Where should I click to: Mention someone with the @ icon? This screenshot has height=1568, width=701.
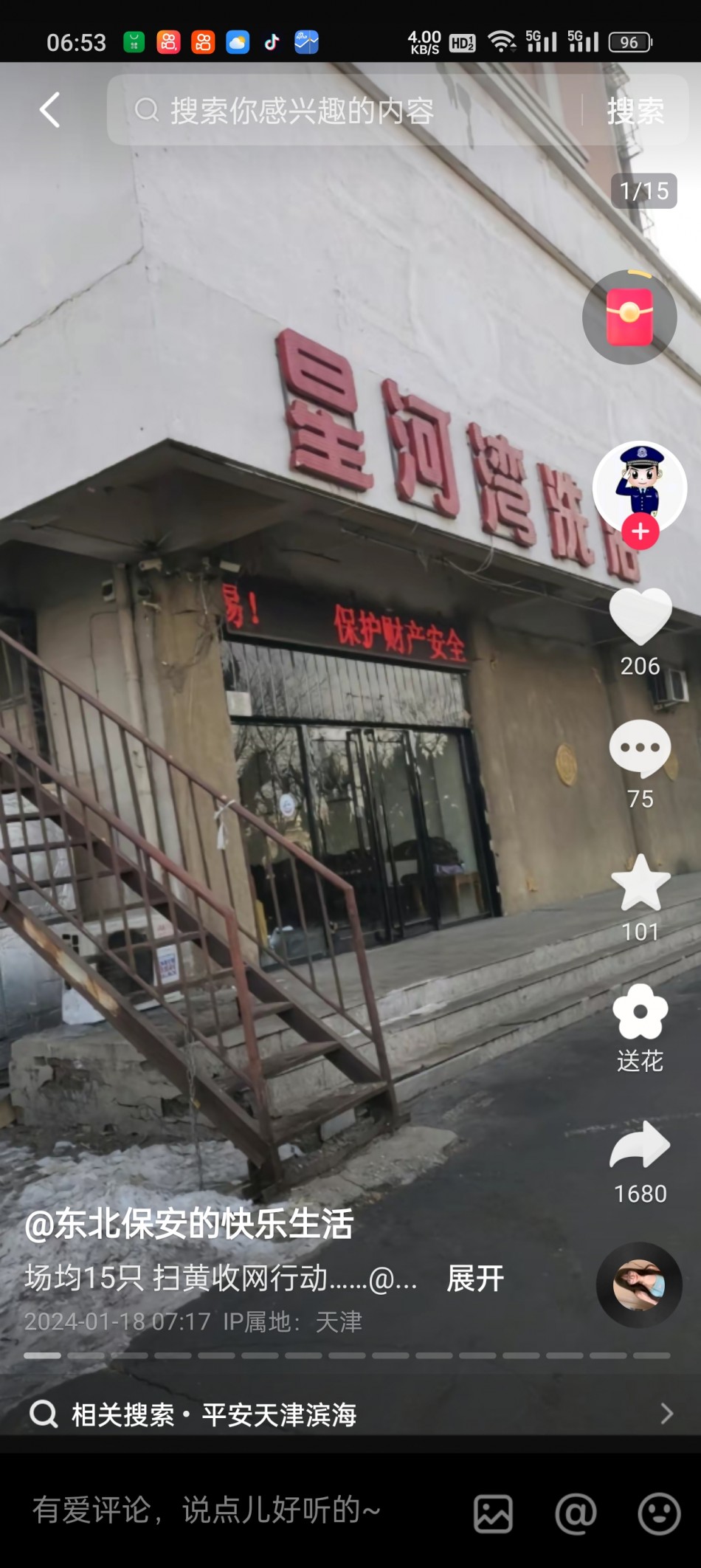576,1514
